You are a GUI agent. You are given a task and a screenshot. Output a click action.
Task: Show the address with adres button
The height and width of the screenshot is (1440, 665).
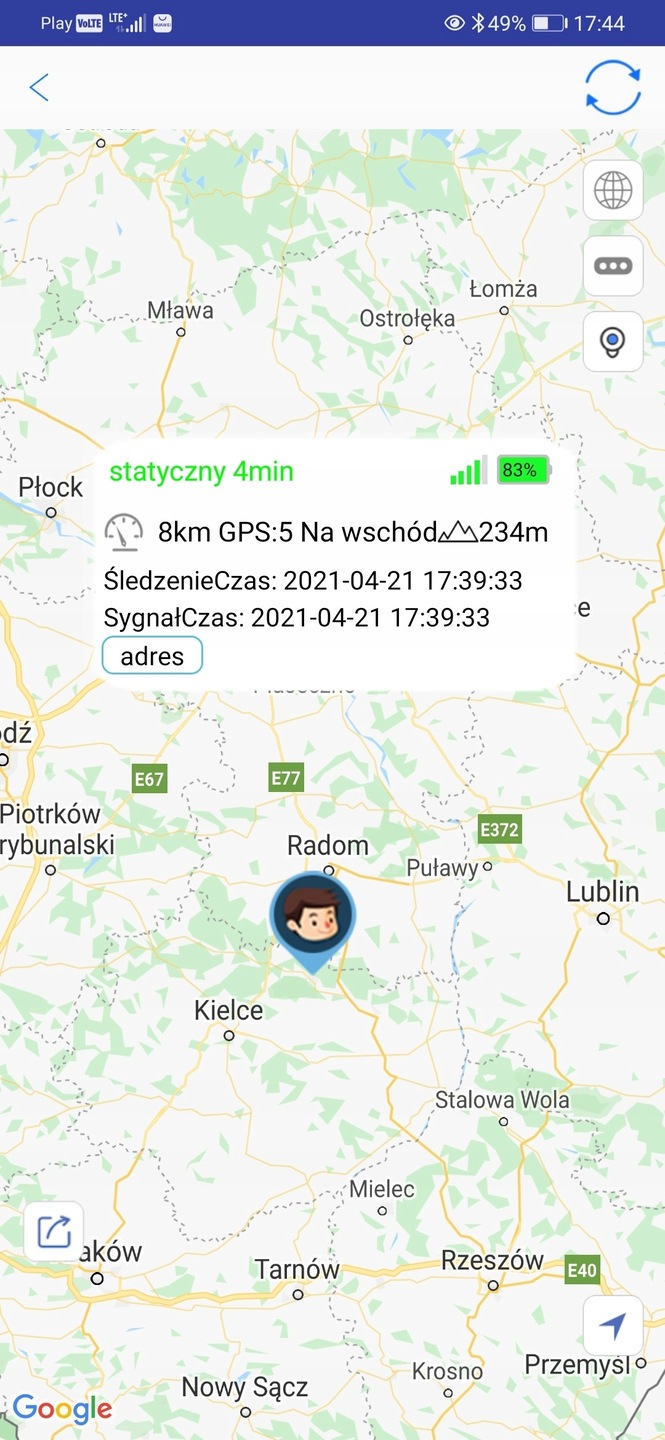[x=152, y=656]
